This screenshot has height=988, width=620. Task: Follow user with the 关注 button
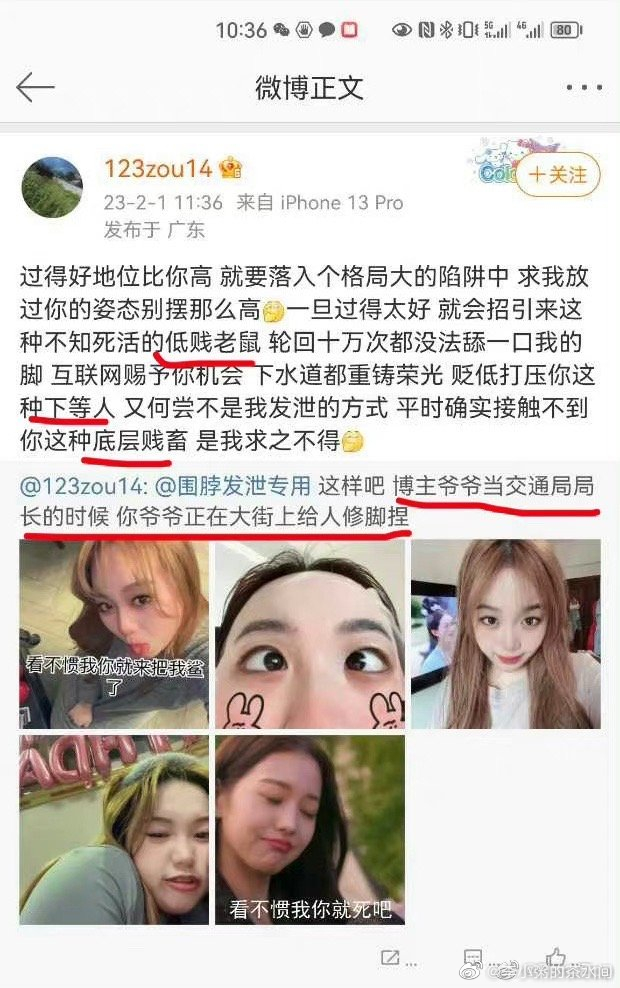click(x=559, y=175)
